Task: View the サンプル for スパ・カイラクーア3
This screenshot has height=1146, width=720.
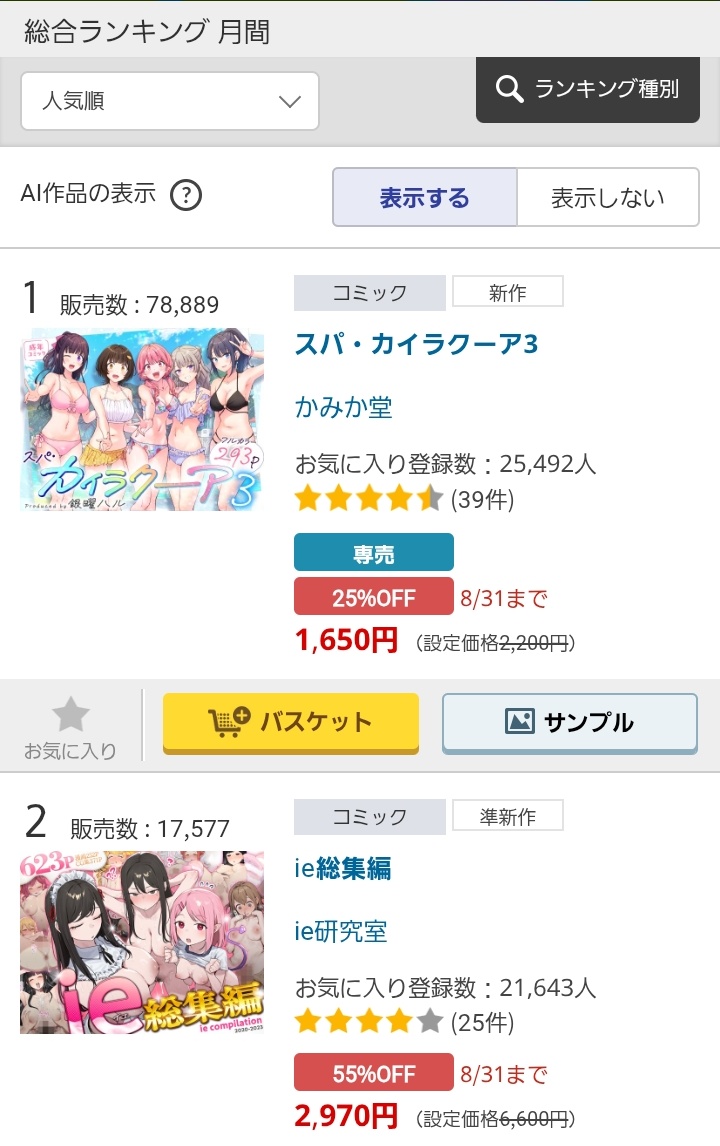Action: [569, 721]
